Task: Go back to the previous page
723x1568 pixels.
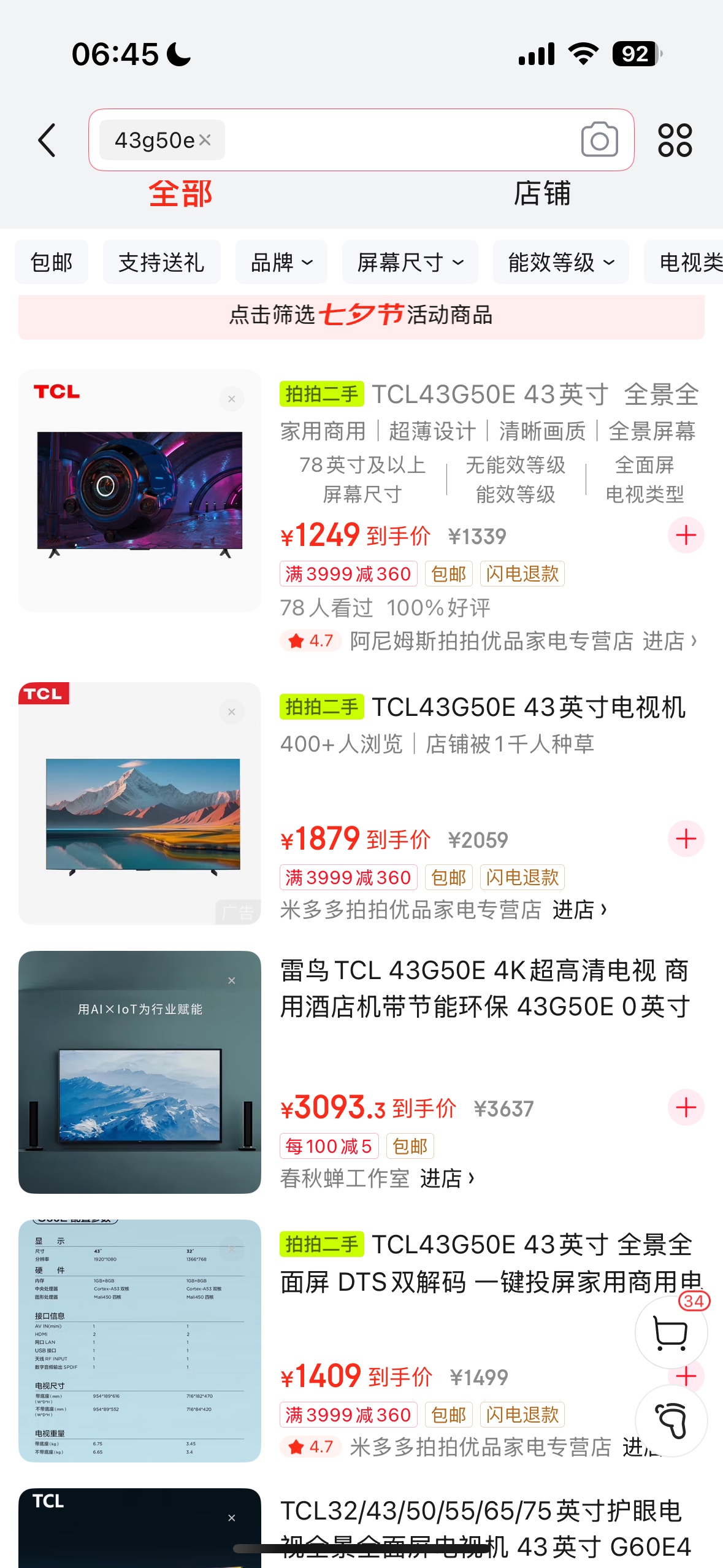Action: coord(47,140)
